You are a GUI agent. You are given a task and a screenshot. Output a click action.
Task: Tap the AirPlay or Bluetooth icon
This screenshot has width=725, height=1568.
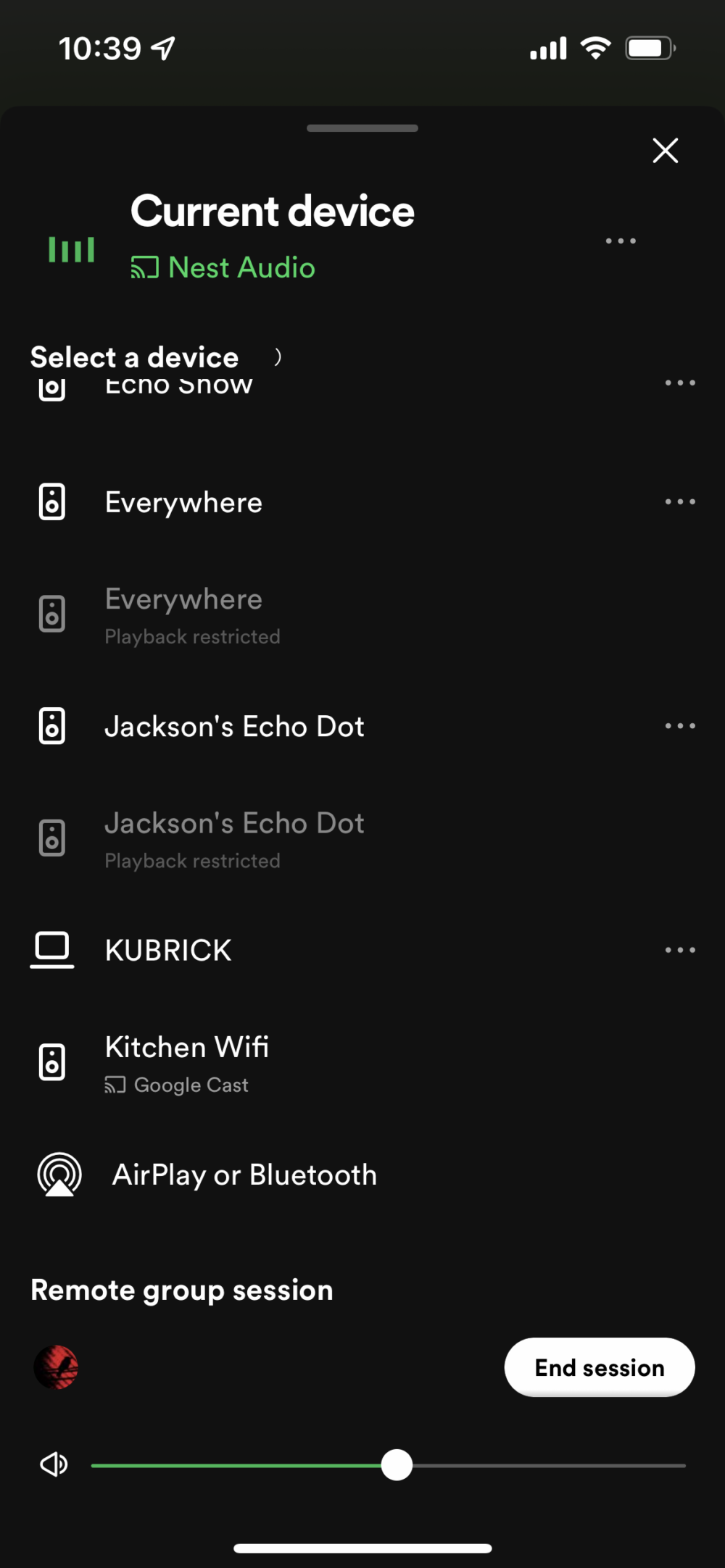[x=59, y=1175]
